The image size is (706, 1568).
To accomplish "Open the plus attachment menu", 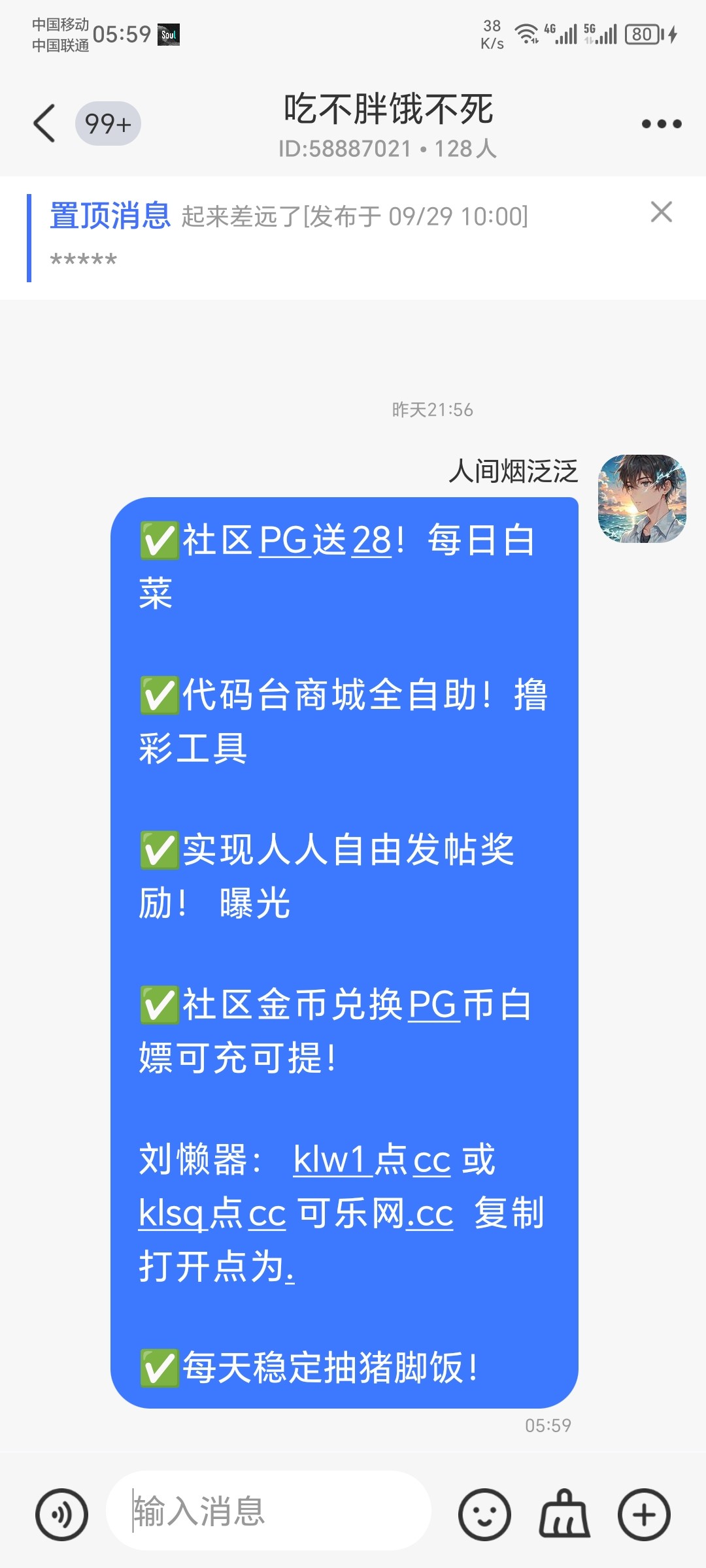I will [644, 1514].
